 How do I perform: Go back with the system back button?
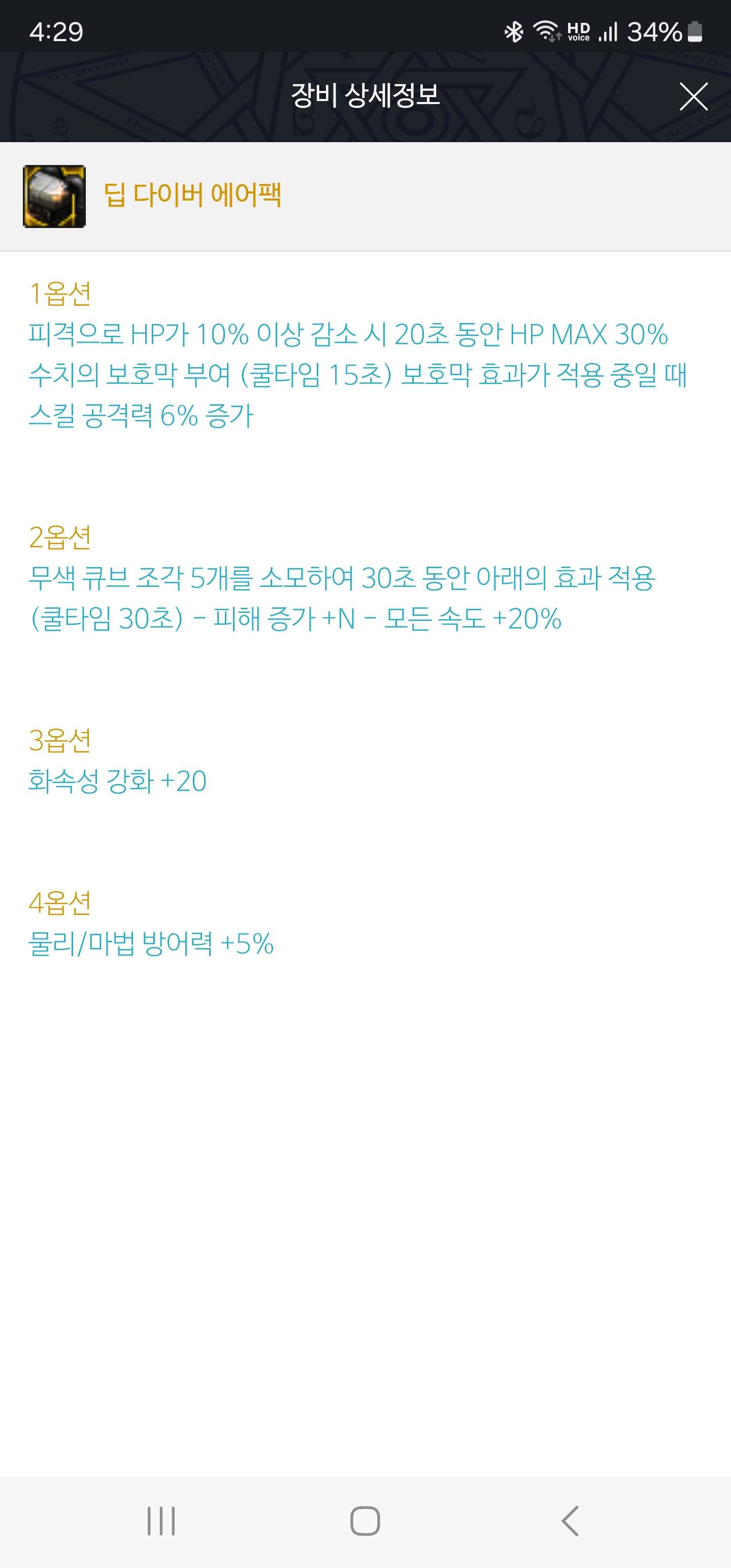pyautogui.click(x=570, y=1521)
